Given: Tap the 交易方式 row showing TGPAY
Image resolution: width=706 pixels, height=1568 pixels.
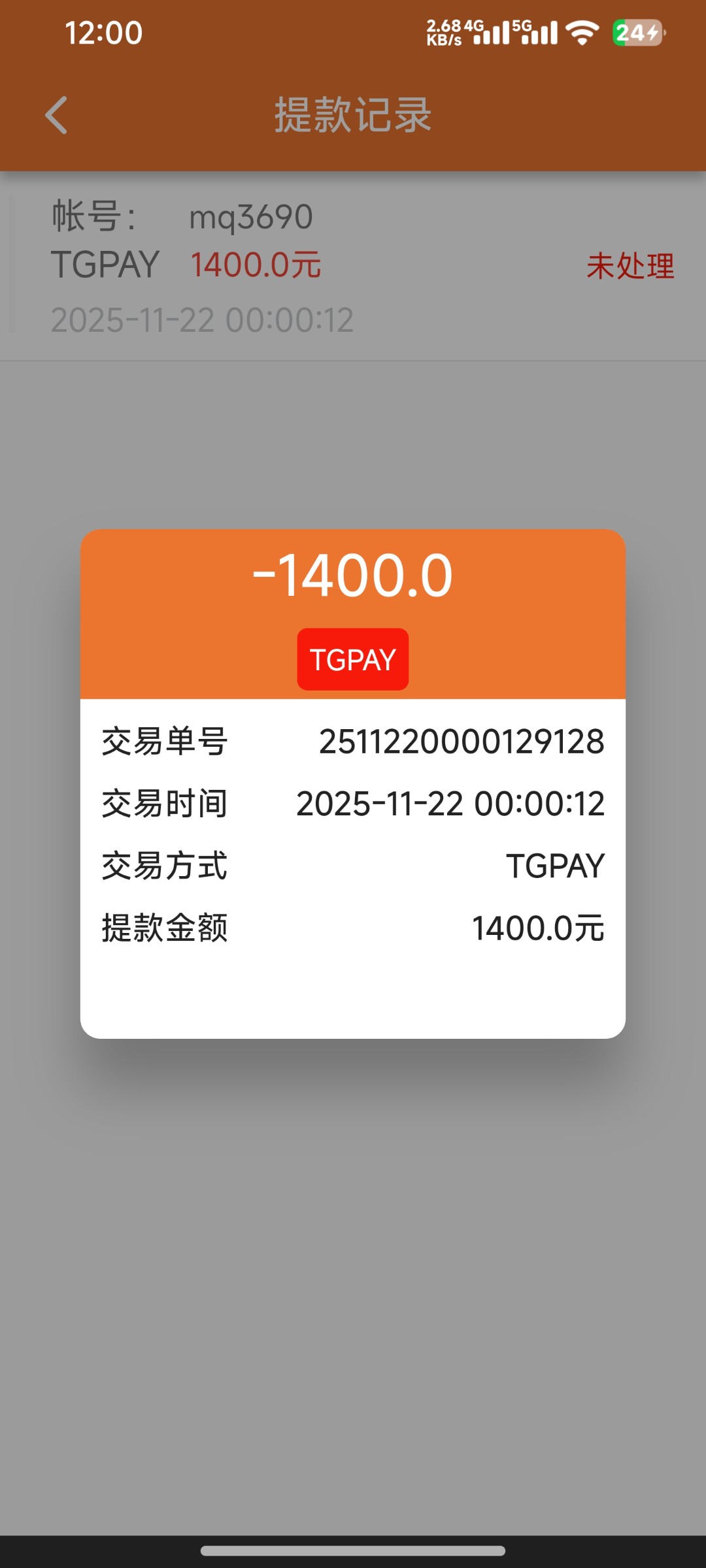Looking at the screenshot, I should point(353,866).
